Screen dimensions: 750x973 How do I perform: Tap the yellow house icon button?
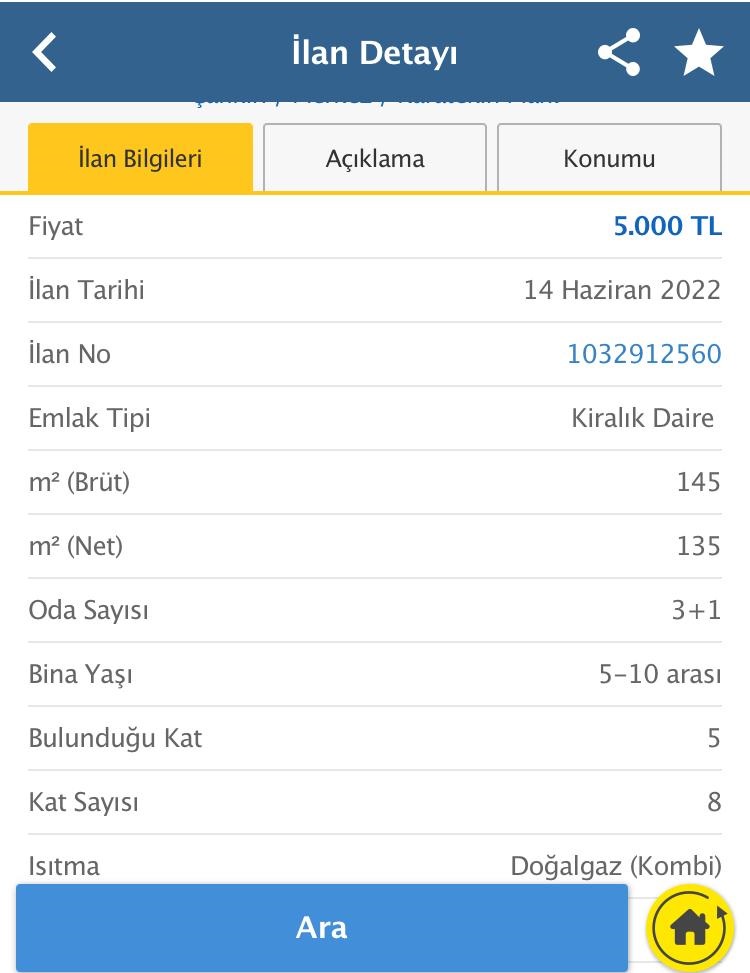(690, 928)
